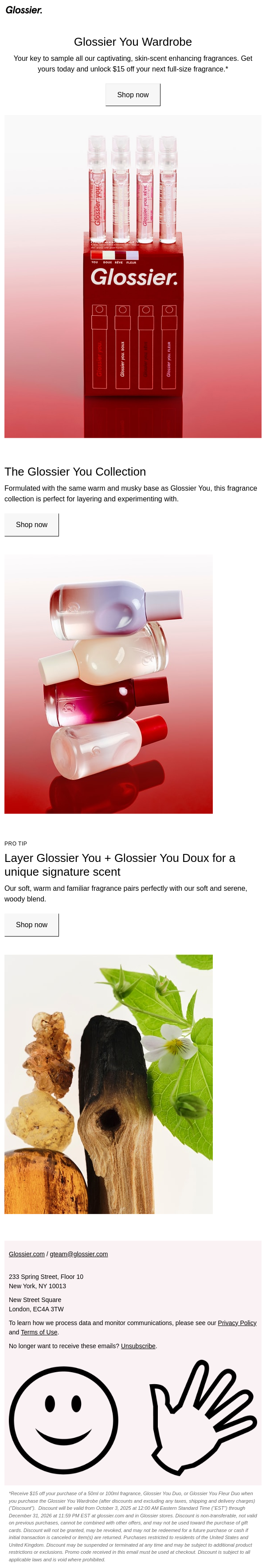The image size is (266, 1568).
Task: Open the stacked perfume bottles image
Action: [108, 683]
